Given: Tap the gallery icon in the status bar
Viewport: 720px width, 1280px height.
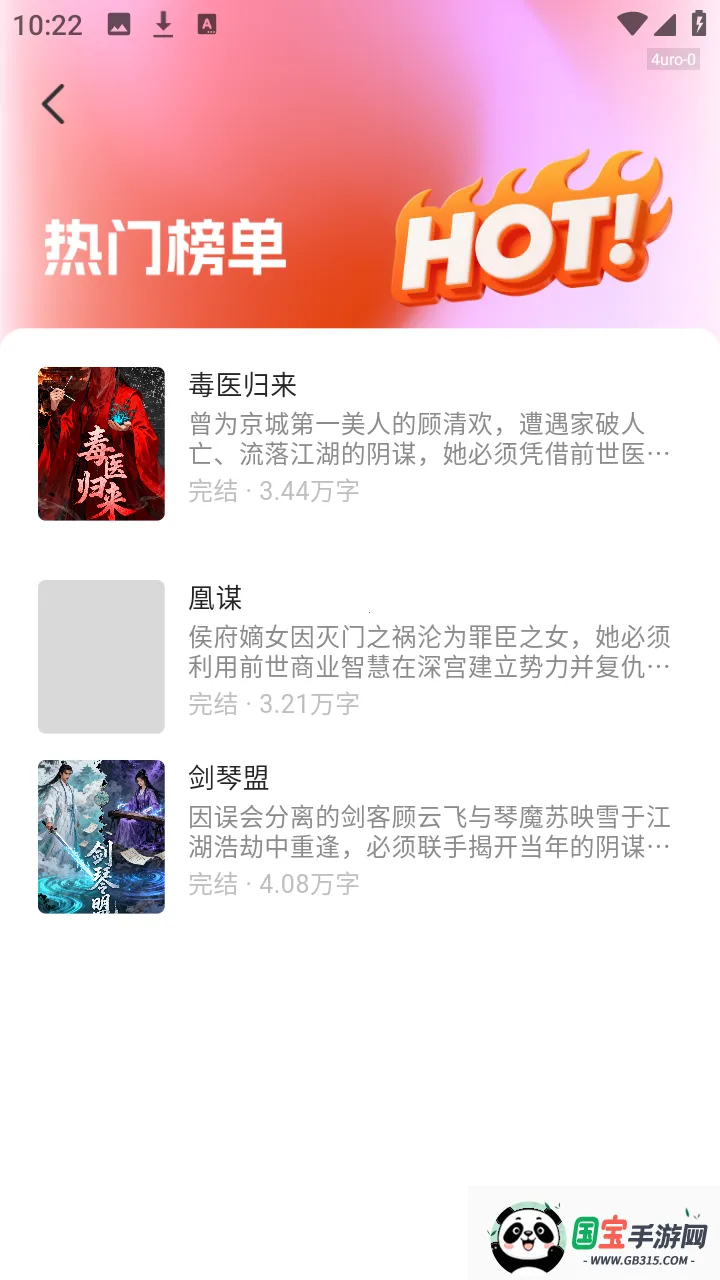Looking at the screenshot, I should (x=119, y=24).
